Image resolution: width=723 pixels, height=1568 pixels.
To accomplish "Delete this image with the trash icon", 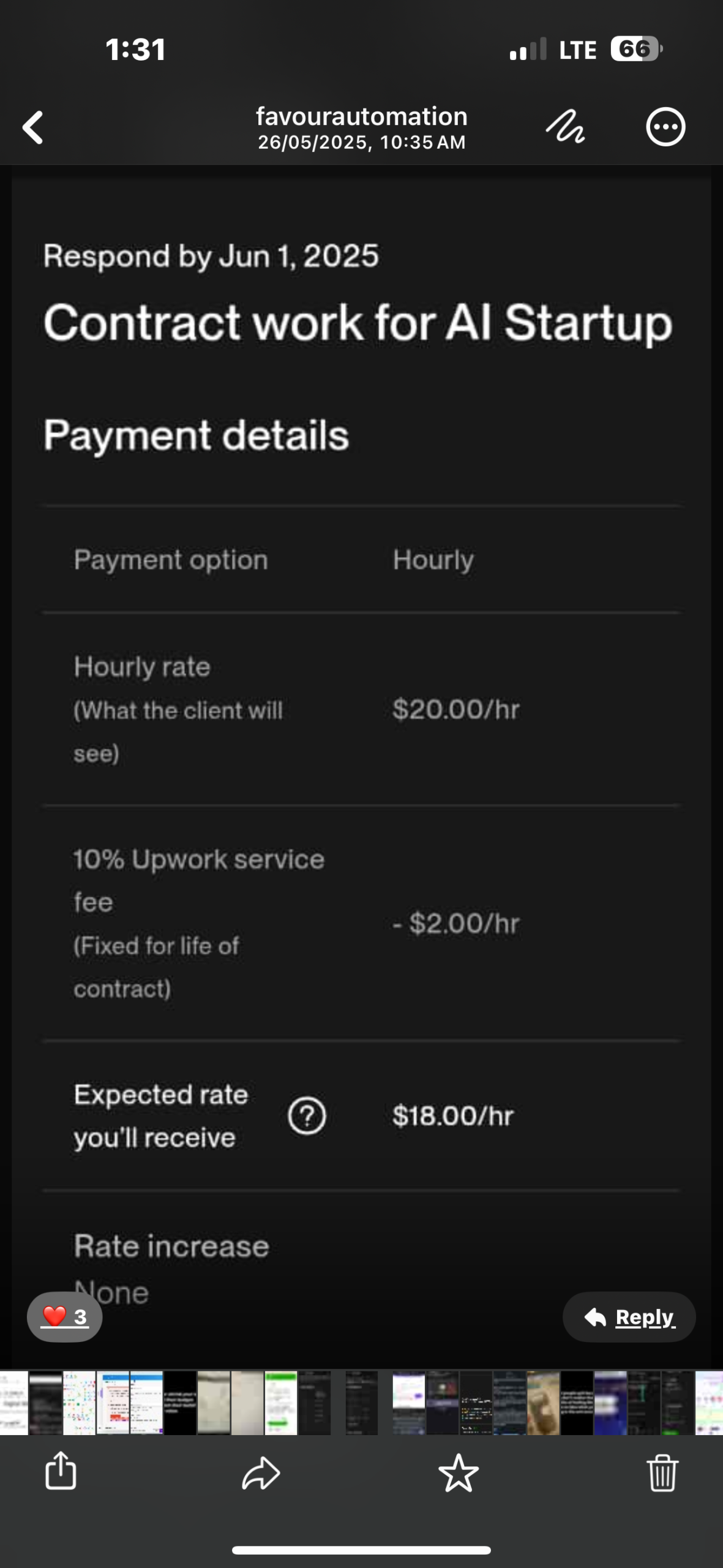I will tap(662, 1472).
